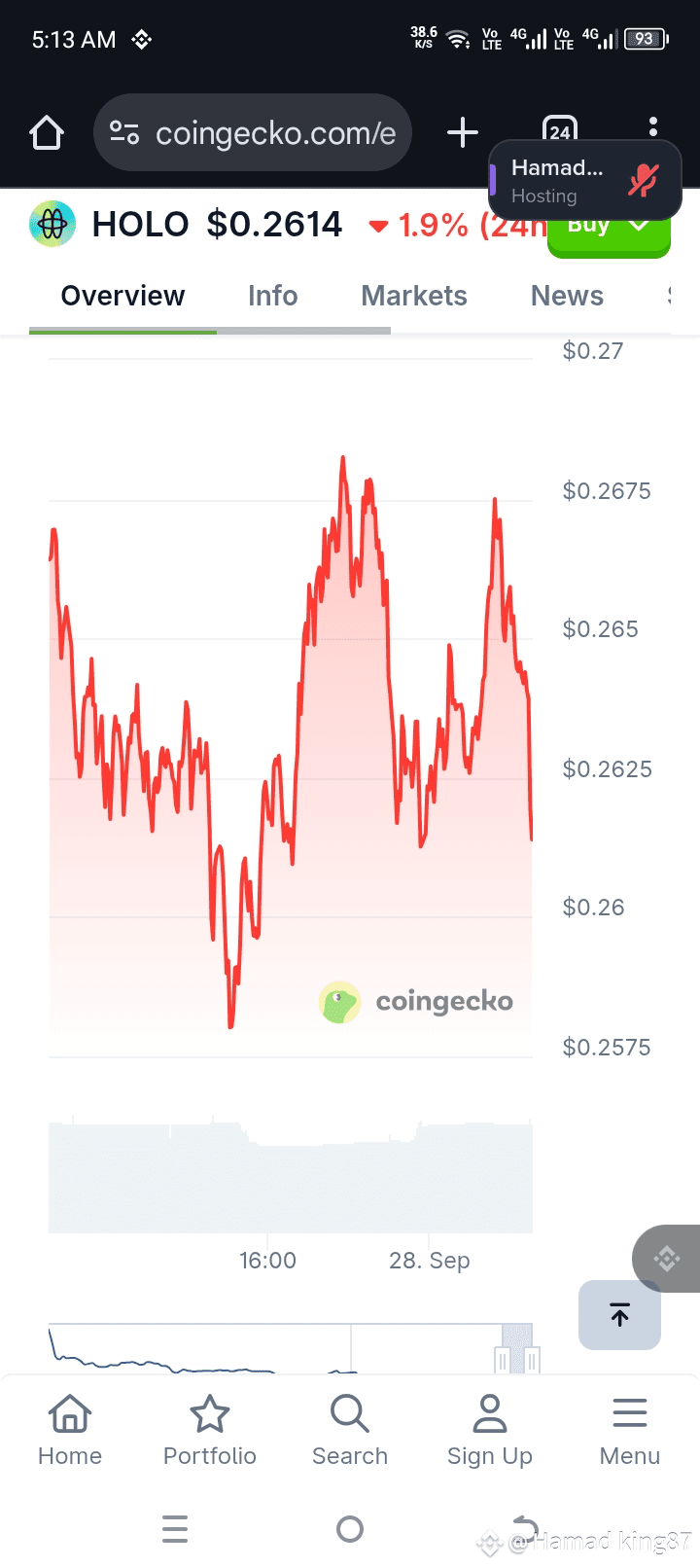The height and width of the screenshot is (1568, 700).
Task: Open the Portfolio section
Action: point(210,1430)
